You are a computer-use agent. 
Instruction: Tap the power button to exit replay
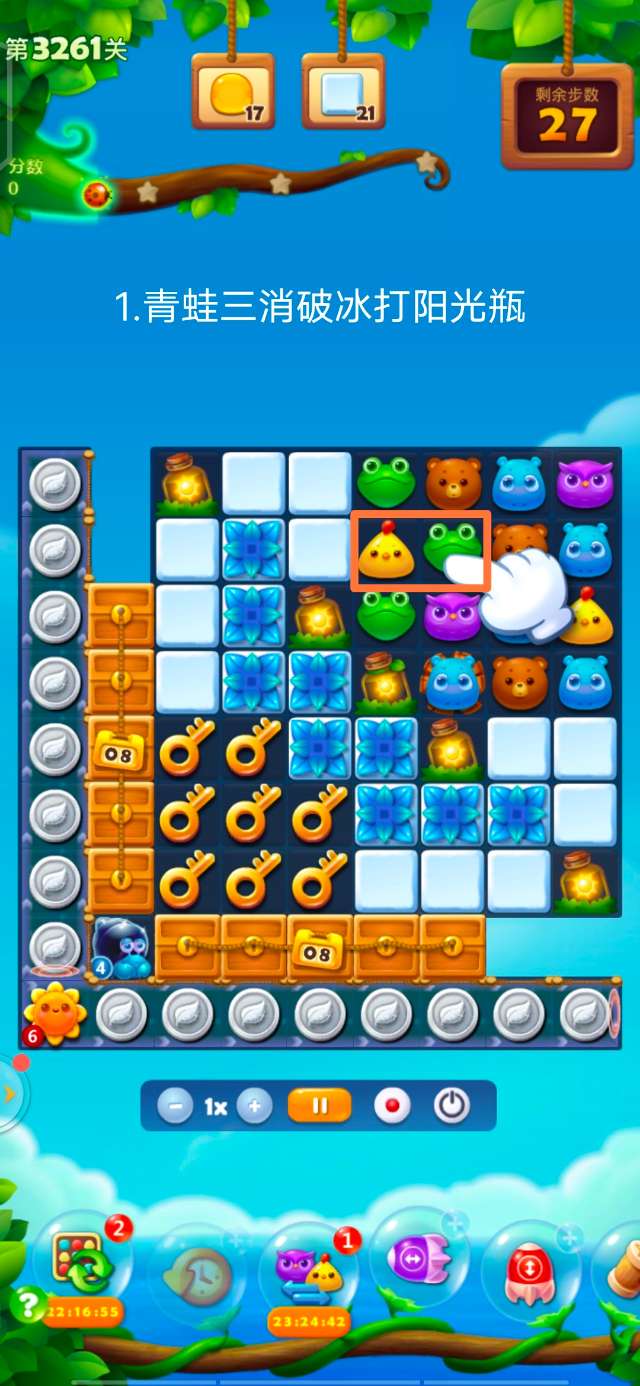tap(452, 1106)
